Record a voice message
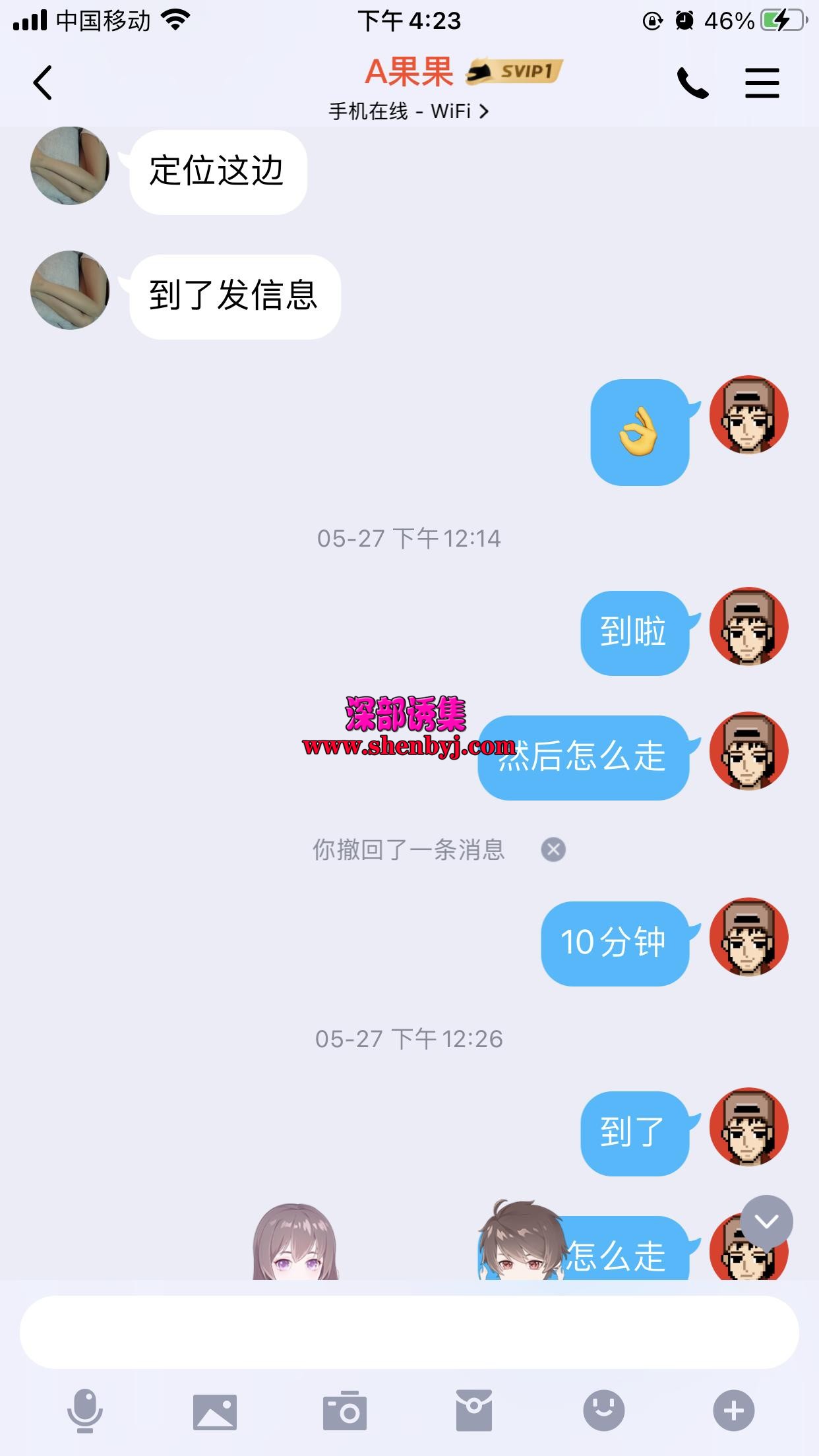Viewport: 819px width, 1456px height. [85, 1410]
